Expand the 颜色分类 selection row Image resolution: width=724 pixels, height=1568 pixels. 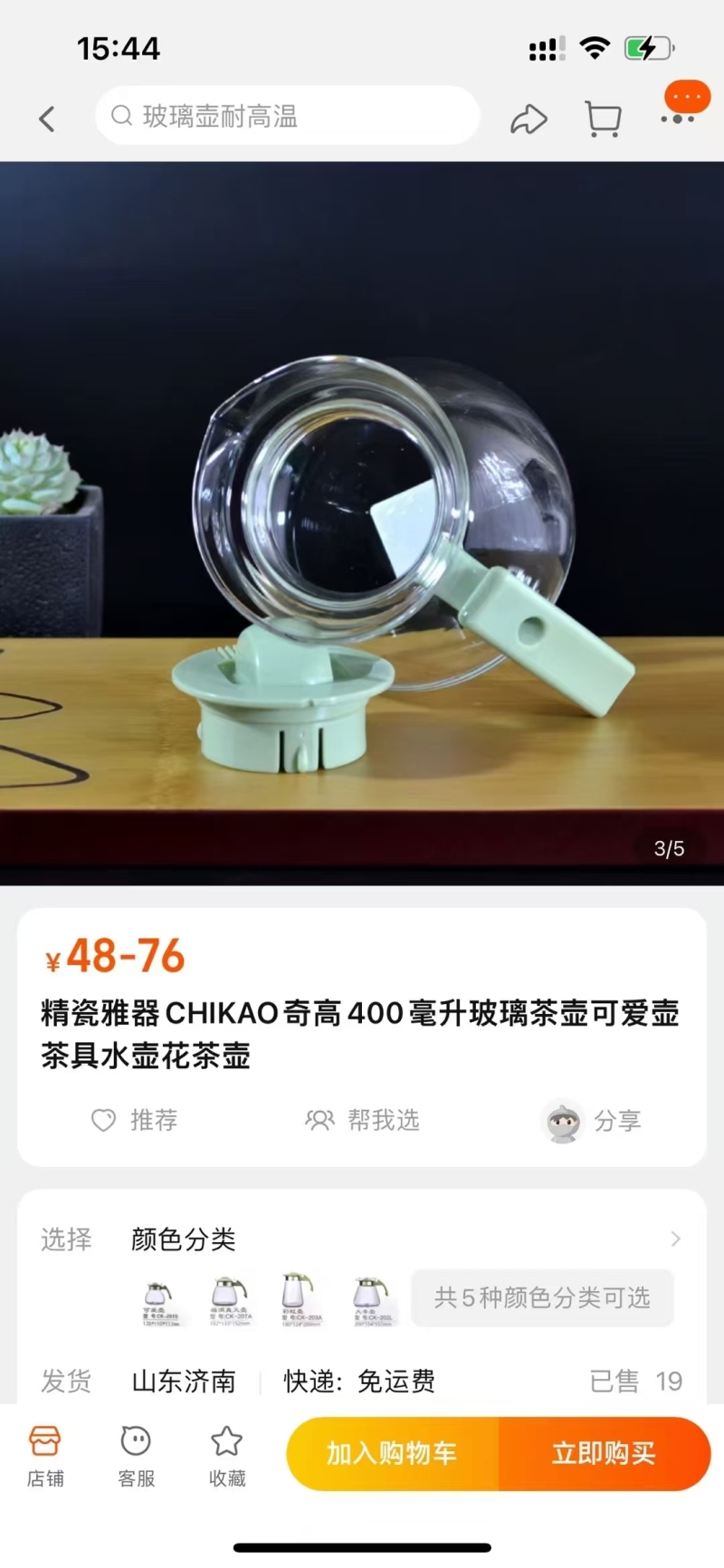click(362, 1238)
